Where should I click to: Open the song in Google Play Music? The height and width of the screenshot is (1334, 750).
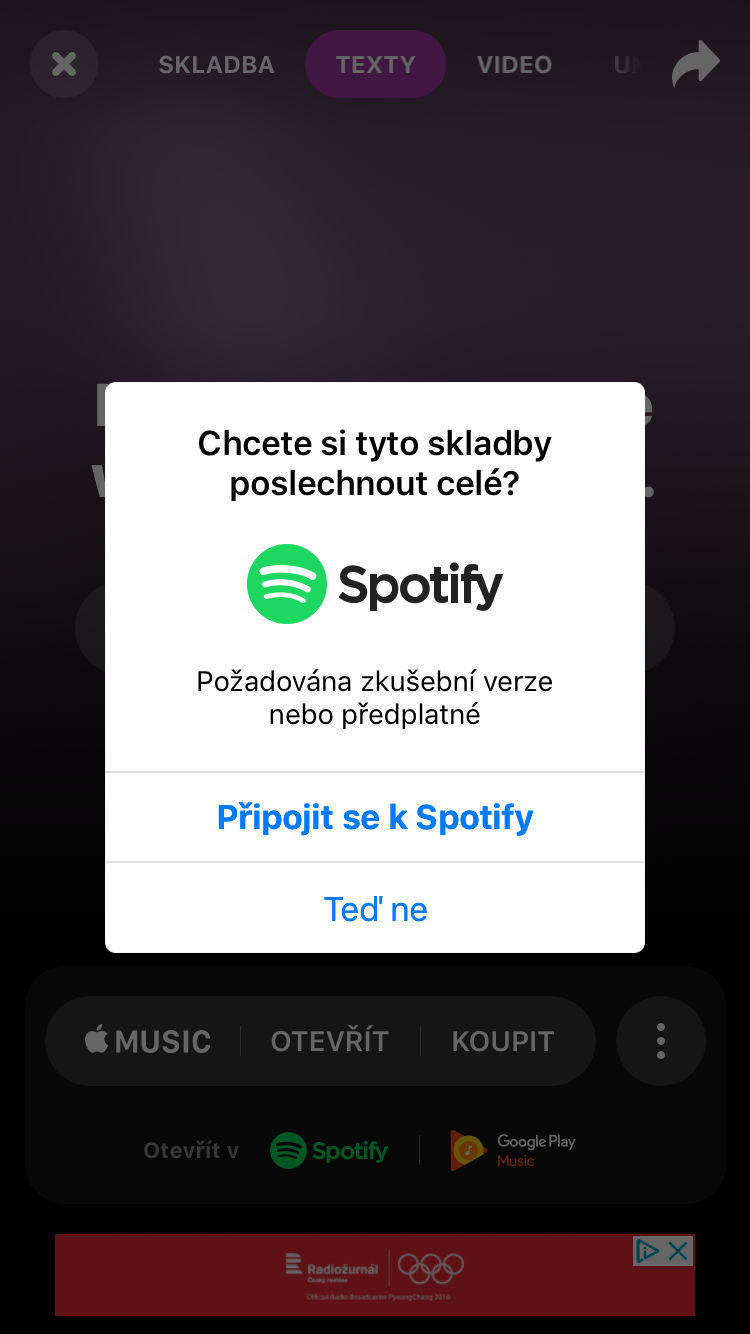coord(514,1150)
